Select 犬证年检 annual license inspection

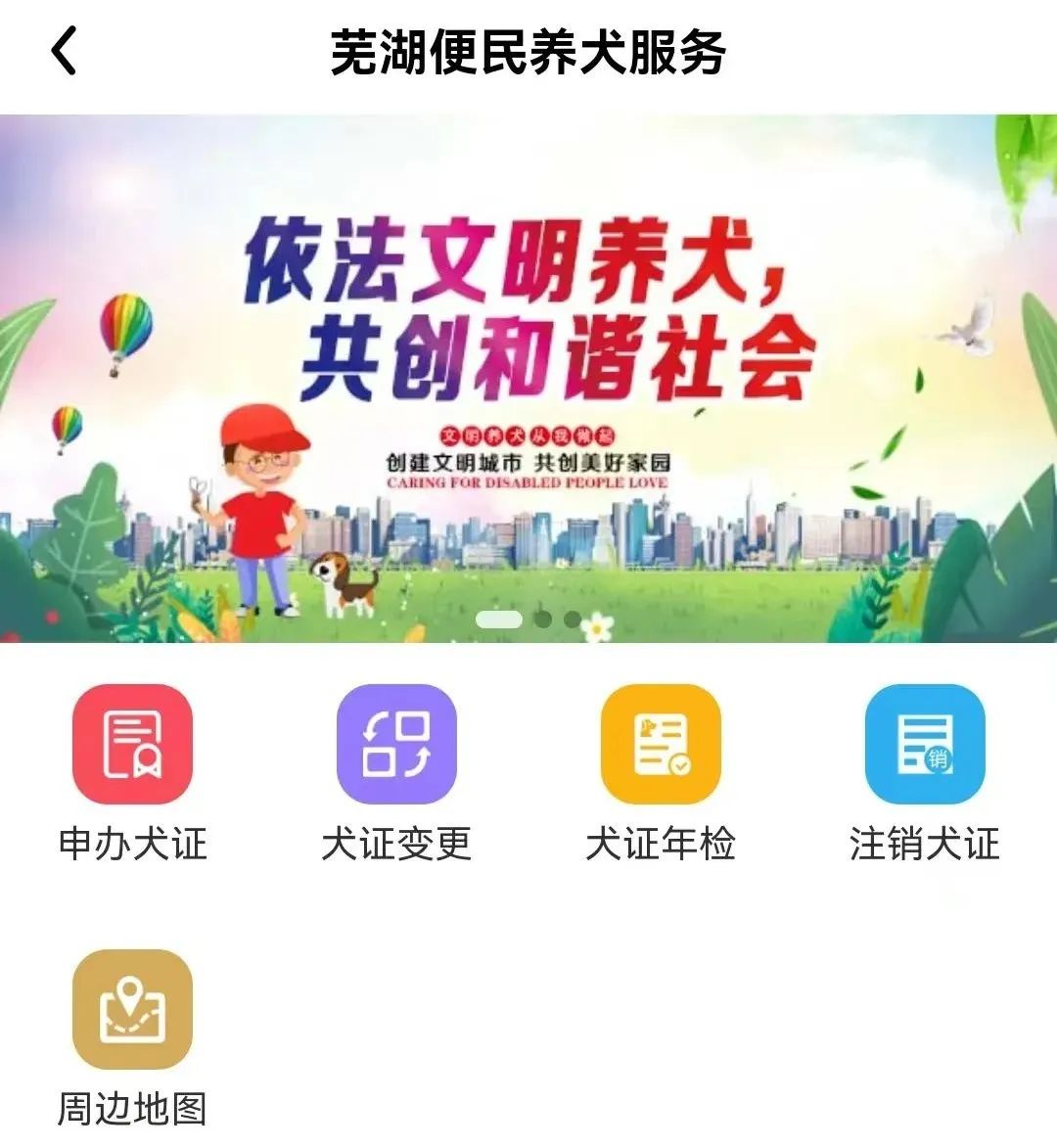pyautogui.click(x=661, y=744)
